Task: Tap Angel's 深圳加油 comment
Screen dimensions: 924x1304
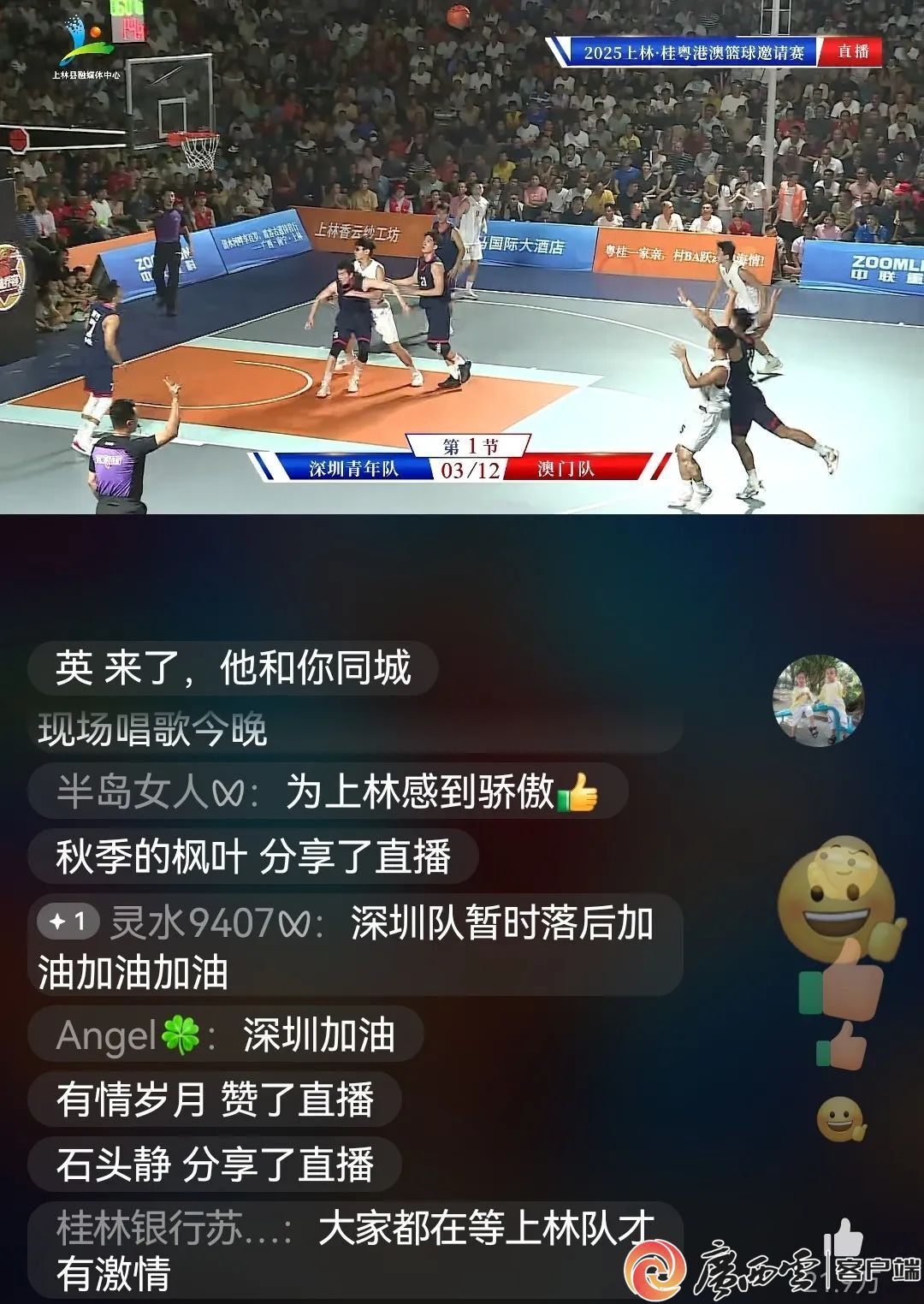Action: (x=226, y=1035)
